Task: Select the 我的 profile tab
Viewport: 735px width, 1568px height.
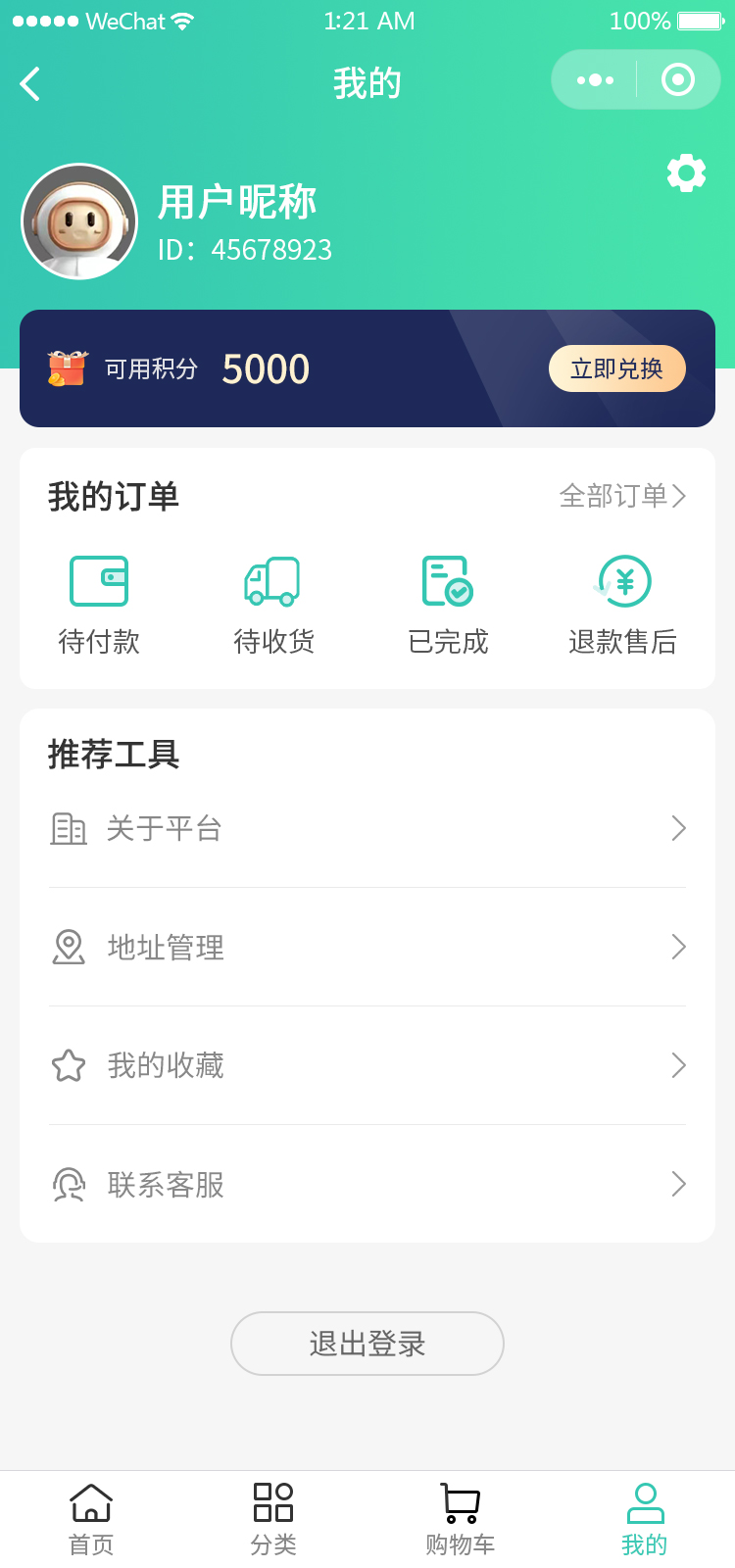Action: click(x=645, y=1519)
